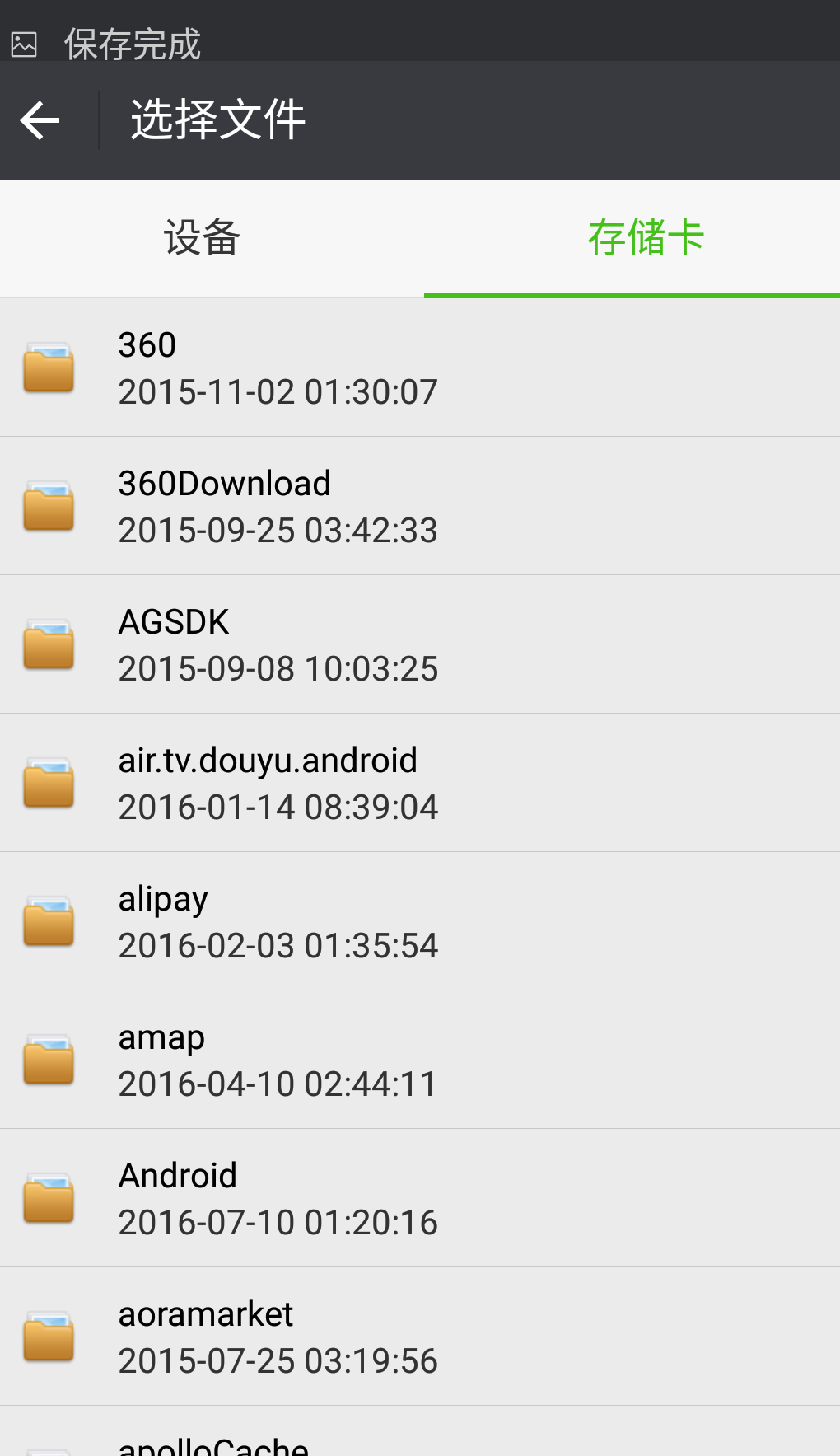Open the air.tv.douyu.android folder
The image size is (840, 1456).
tap(420, 783)
